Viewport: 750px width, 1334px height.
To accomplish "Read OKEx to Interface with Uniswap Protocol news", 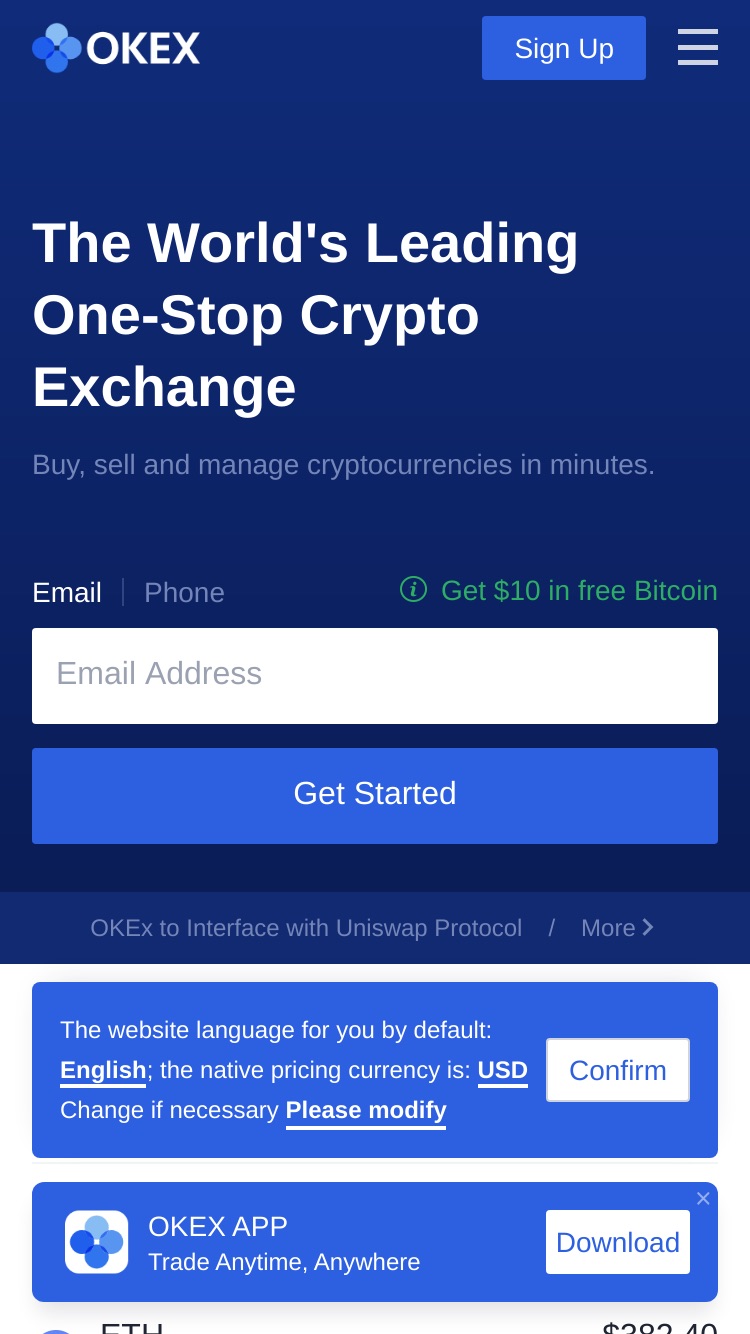I will [306, 928].
